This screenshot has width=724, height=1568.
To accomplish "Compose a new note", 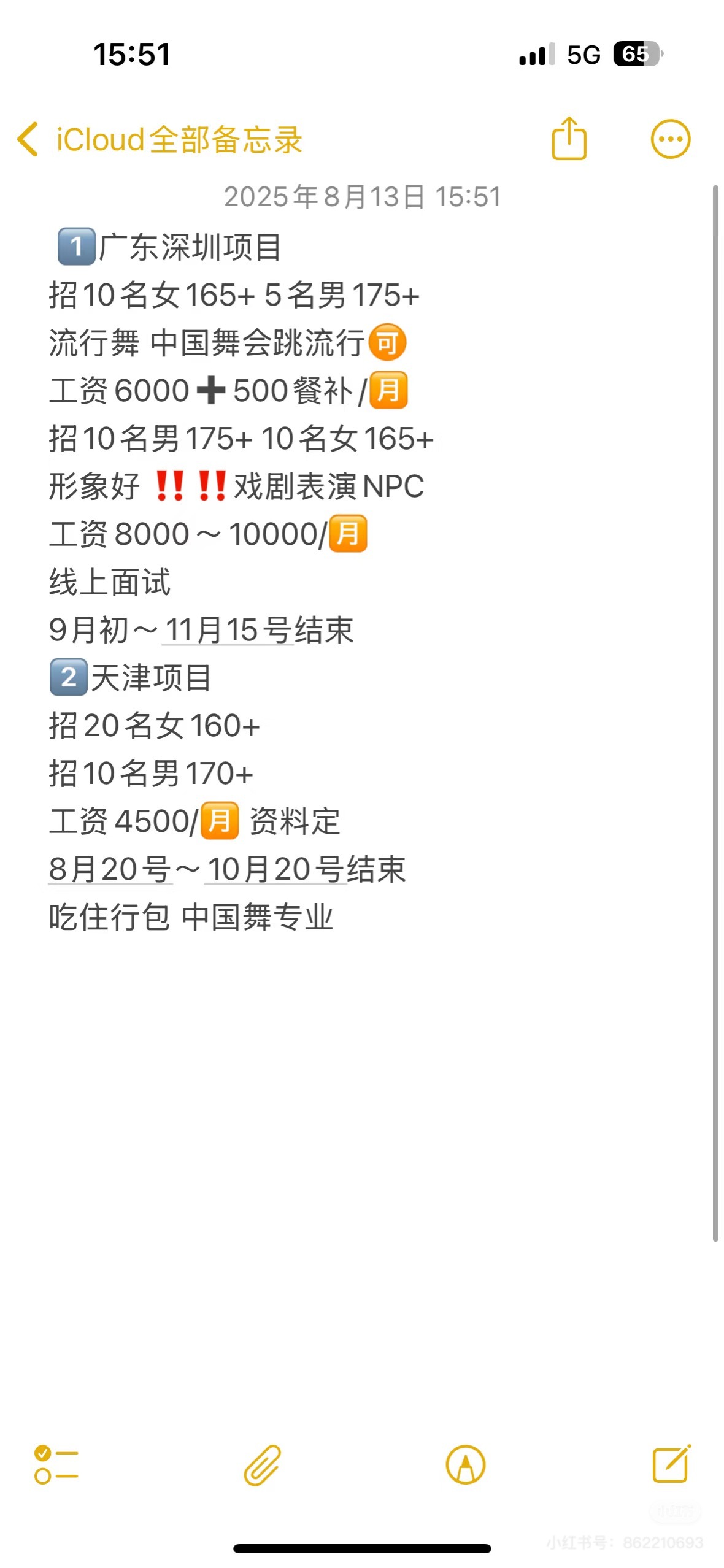I will pos(671,1465).
